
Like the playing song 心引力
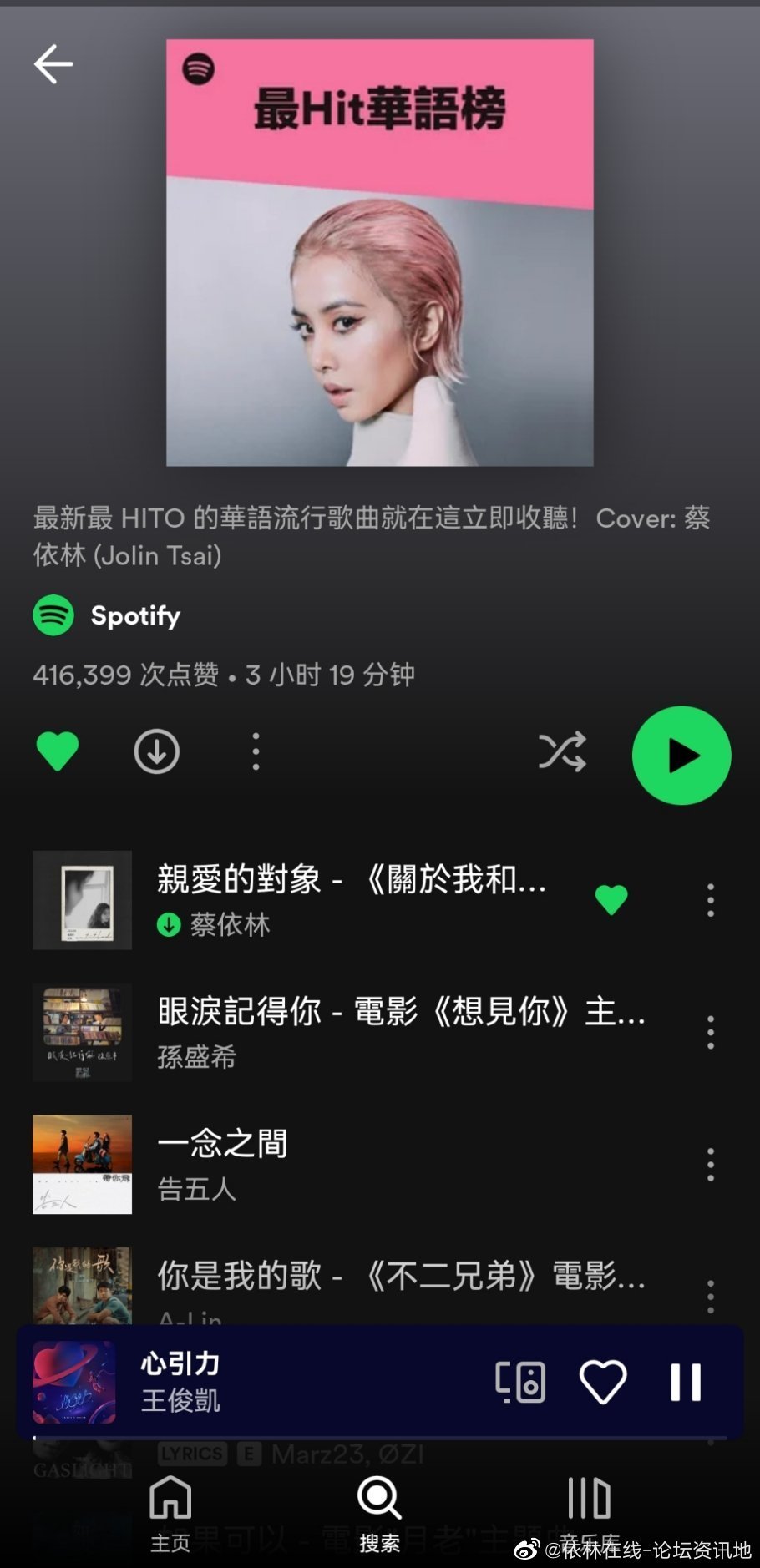[x=603, y=1382]
